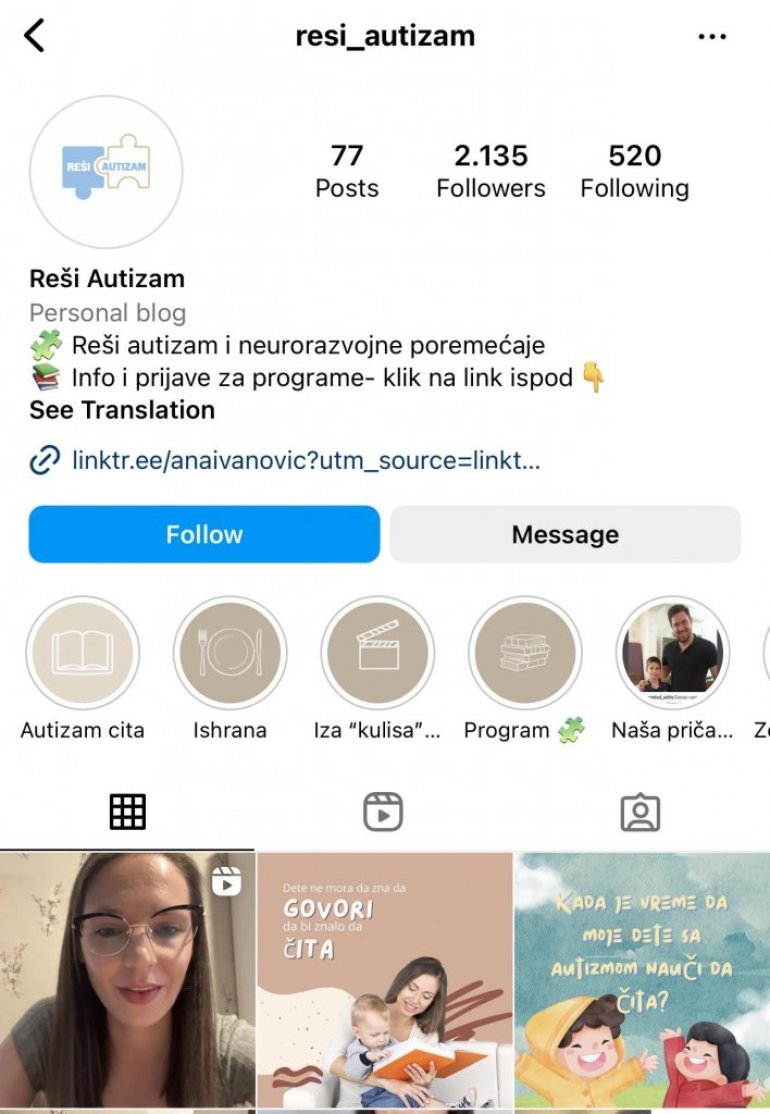
Task: Open the Naša priča story highlight
Action: [x=673, y=654]
